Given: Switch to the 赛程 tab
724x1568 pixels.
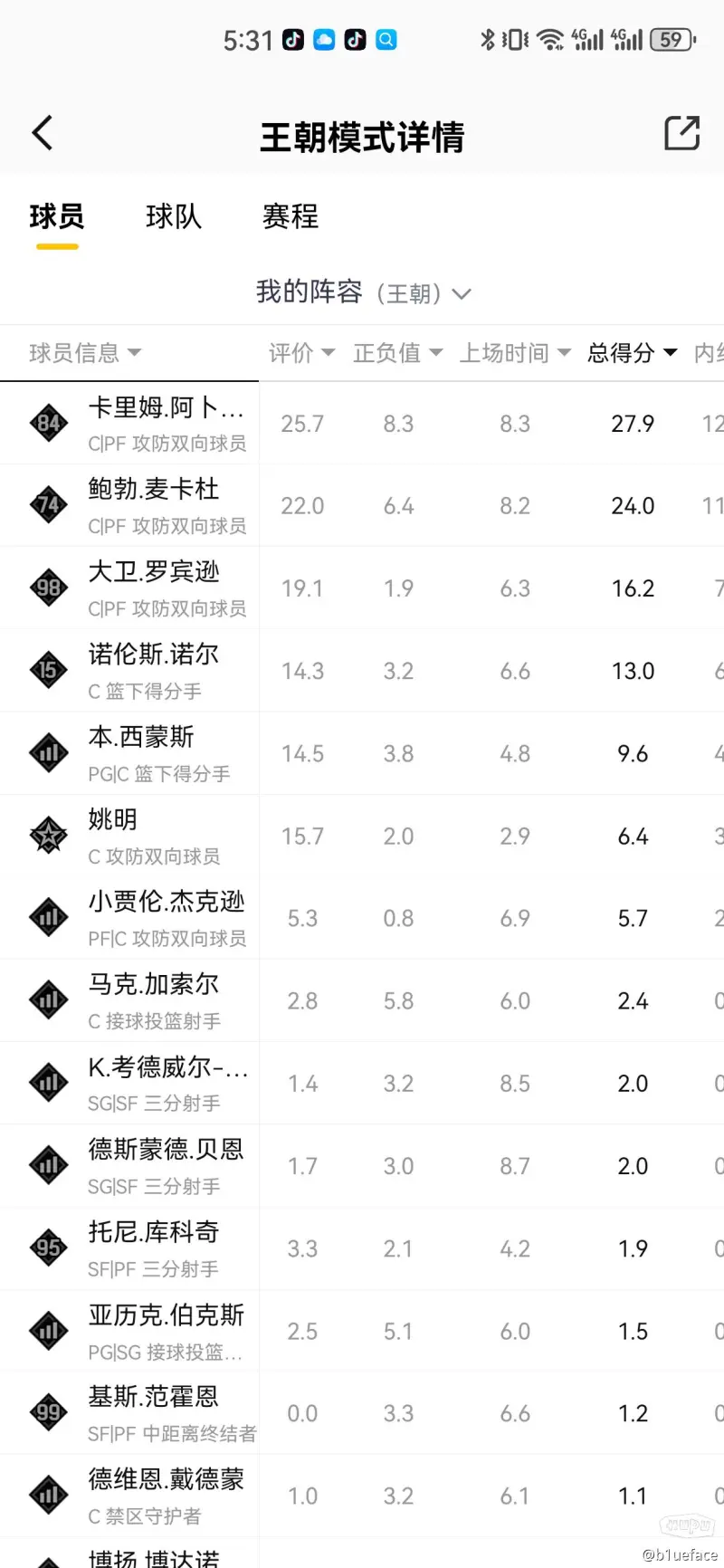Looking at the screenshot, I should 291,216.
